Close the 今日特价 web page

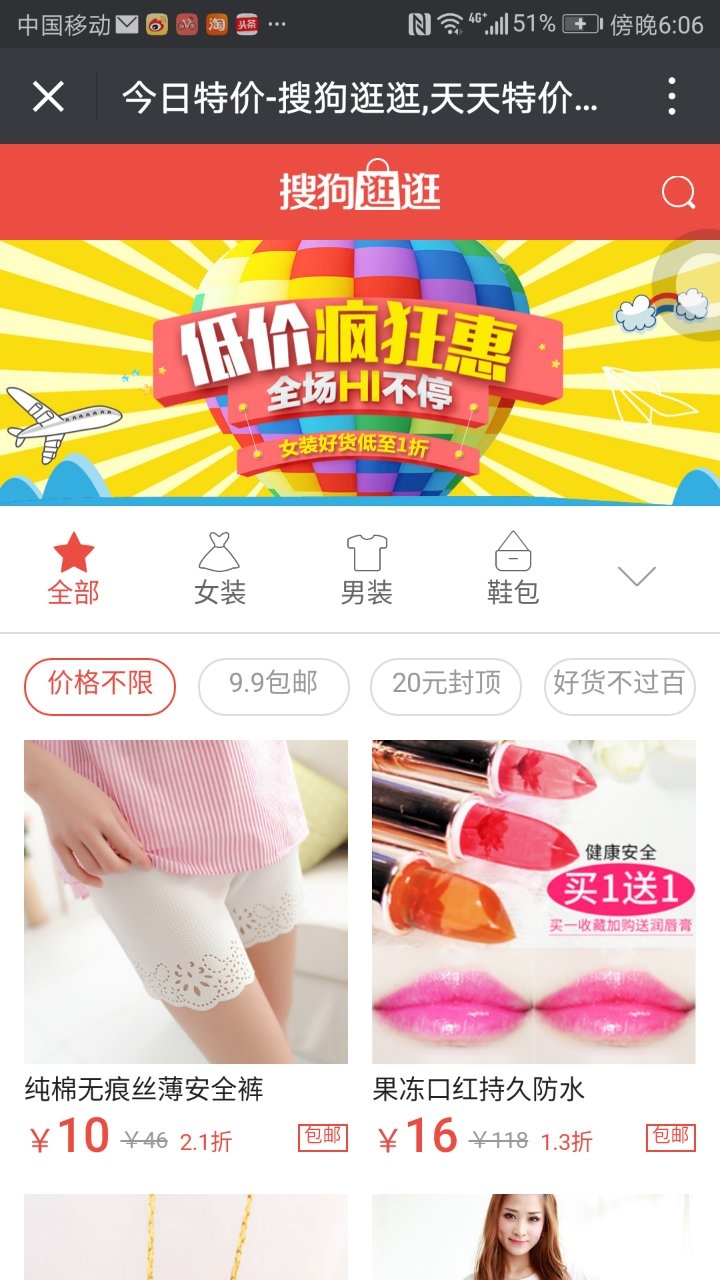coord(48,97)
